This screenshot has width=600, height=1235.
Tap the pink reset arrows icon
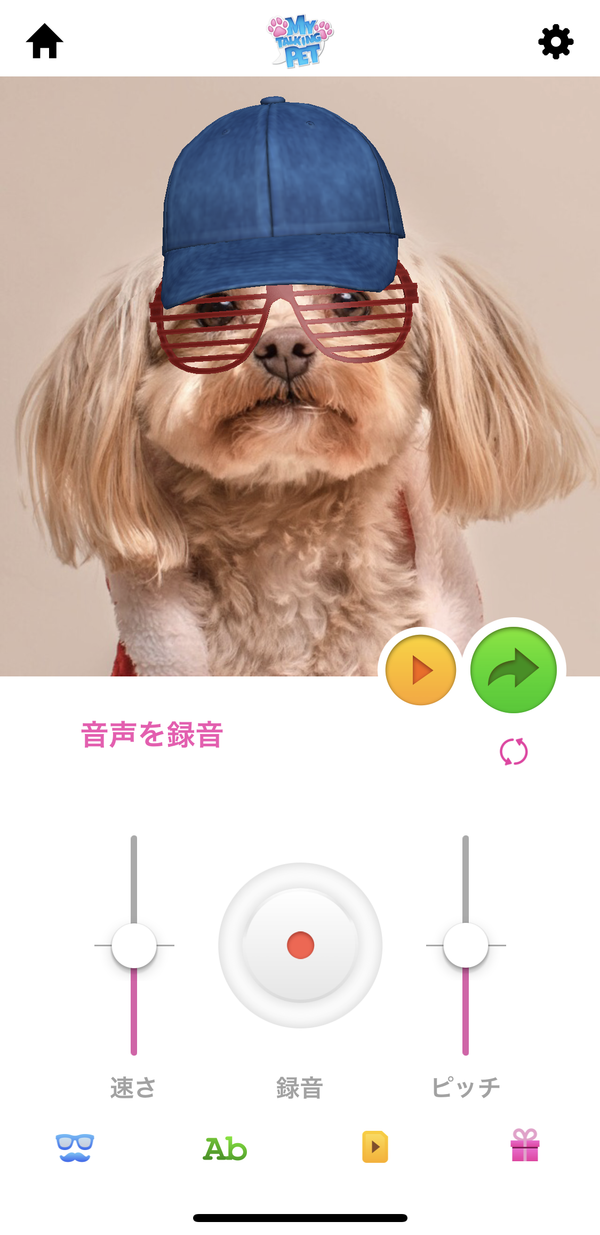point(513,752)
